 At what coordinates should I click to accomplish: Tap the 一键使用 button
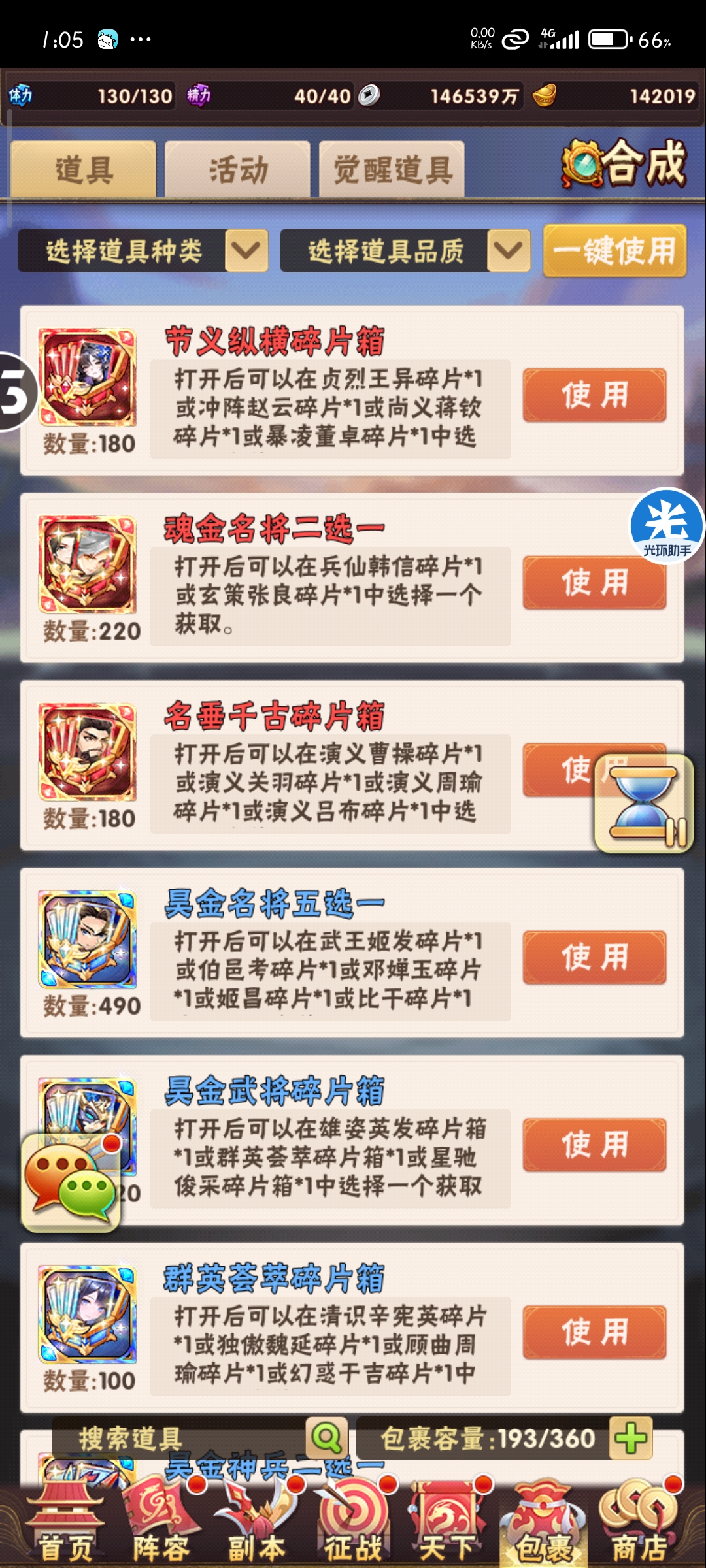tap(614, 251)
